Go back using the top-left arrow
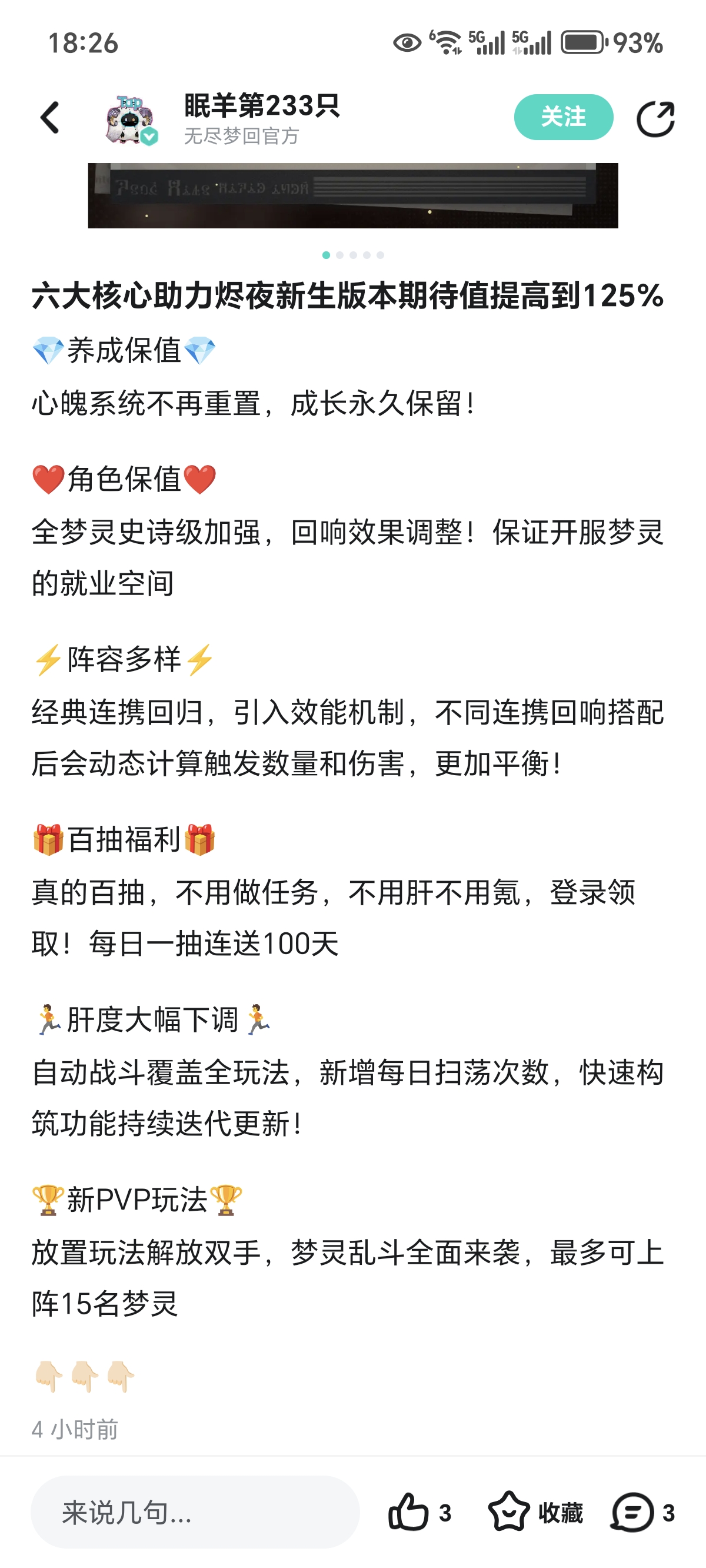Viewport: 706px width, 1568px height. pos(50,118)
